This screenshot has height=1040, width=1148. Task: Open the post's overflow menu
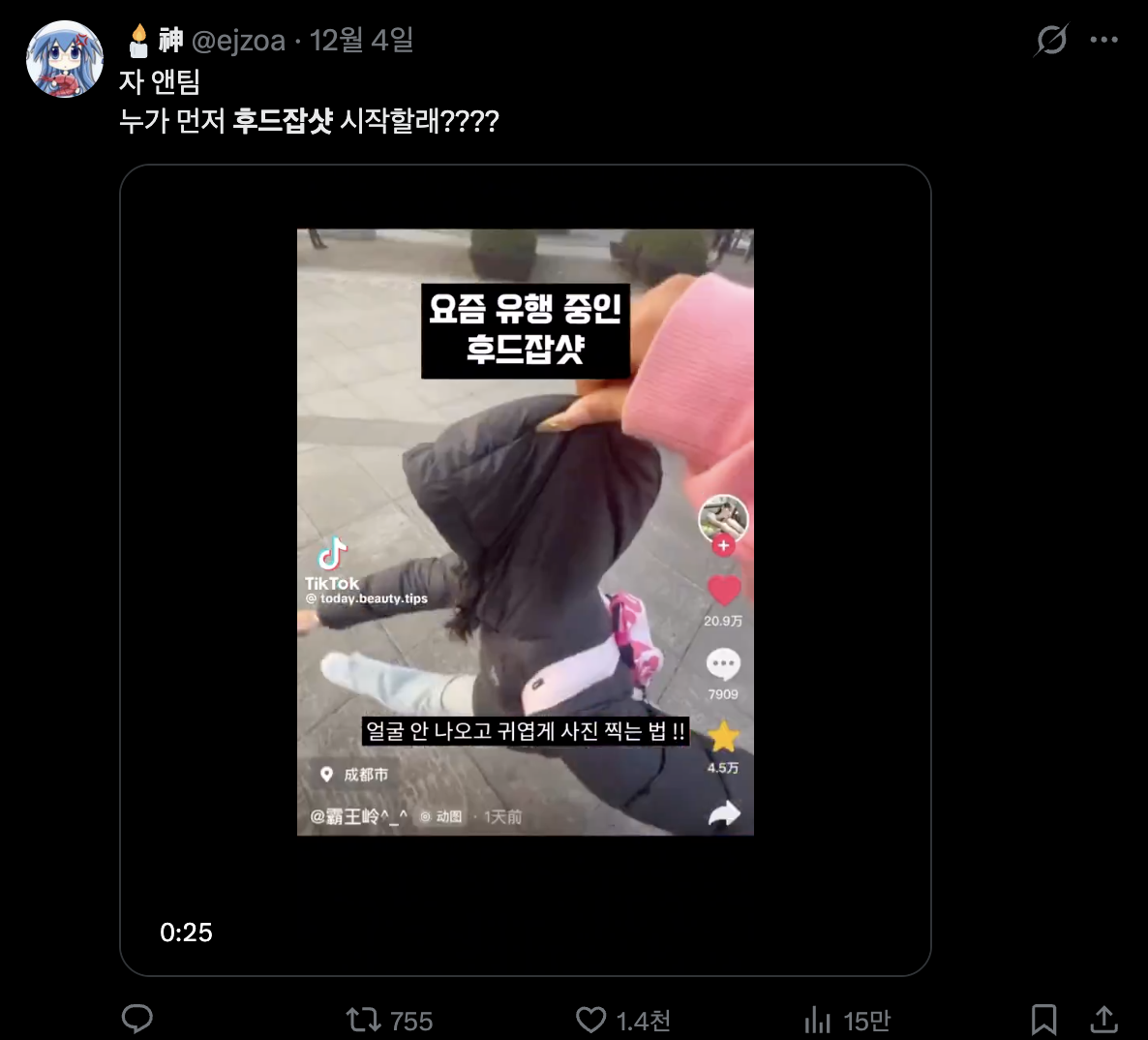point(1103,40)
